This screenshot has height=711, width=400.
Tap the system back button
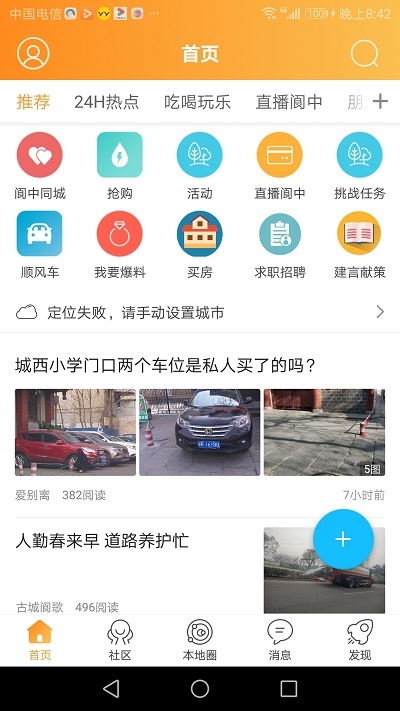(111, 688)
